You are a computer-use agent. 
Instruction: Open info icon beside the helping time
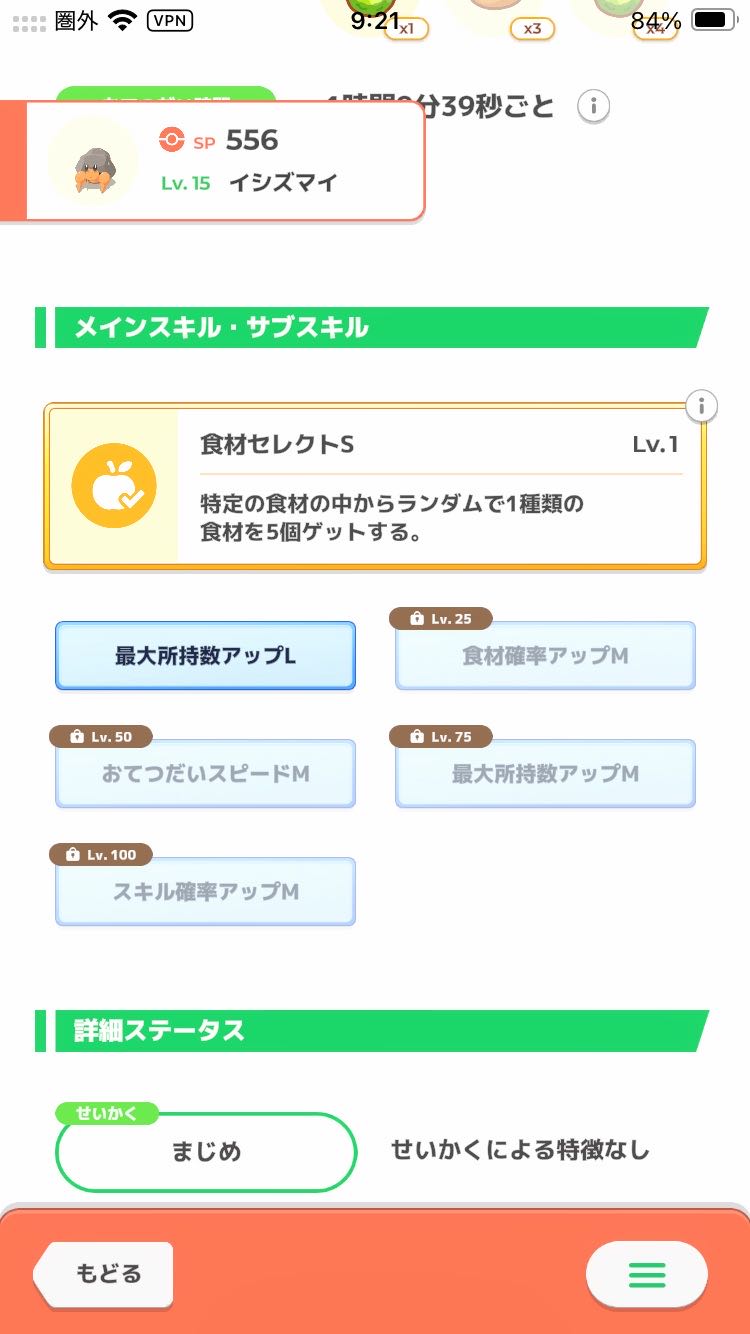[x=594, y=106]
